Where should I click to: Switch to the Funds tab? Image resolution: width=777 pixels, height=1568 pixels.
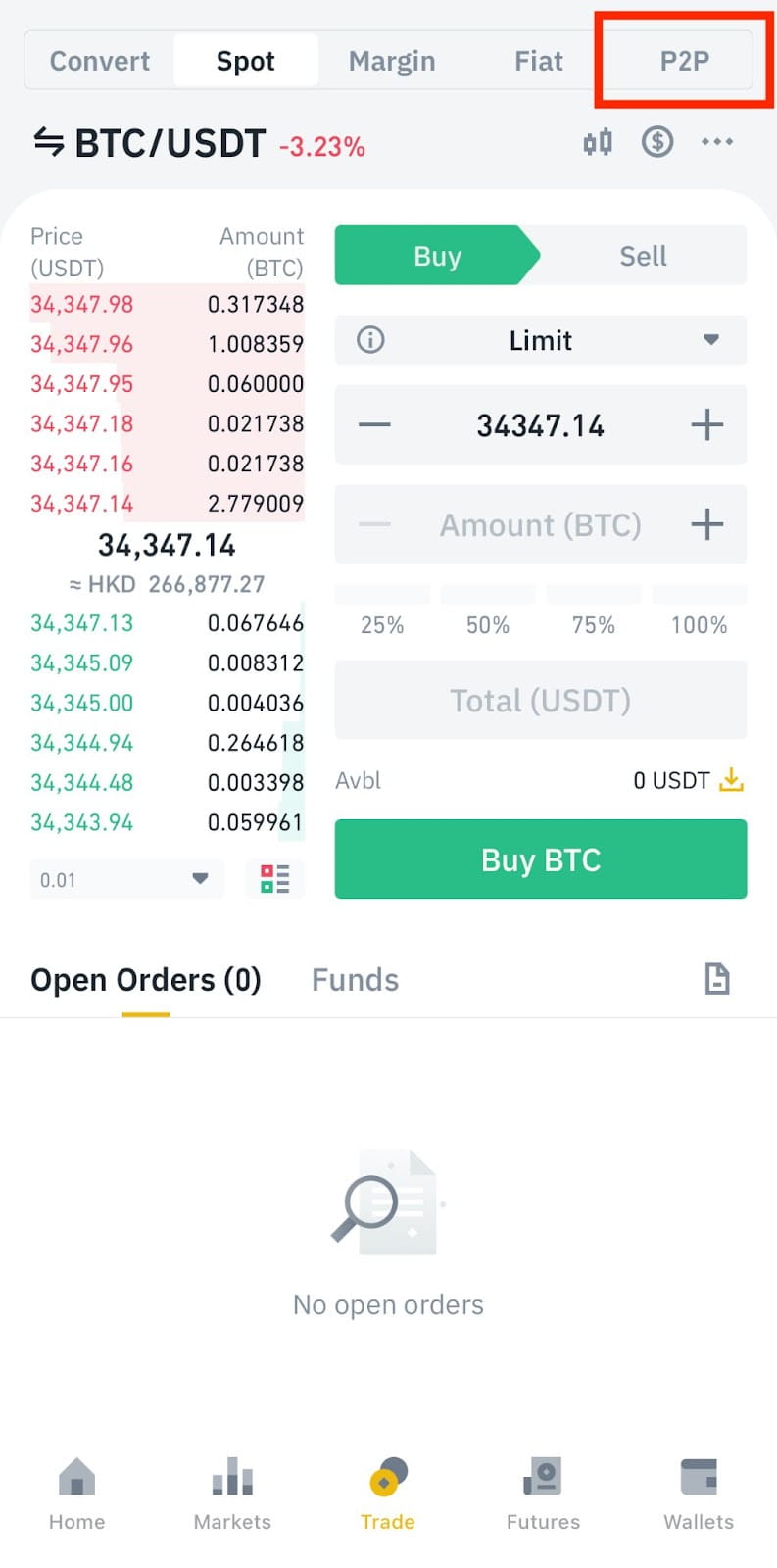coord(355,980)
